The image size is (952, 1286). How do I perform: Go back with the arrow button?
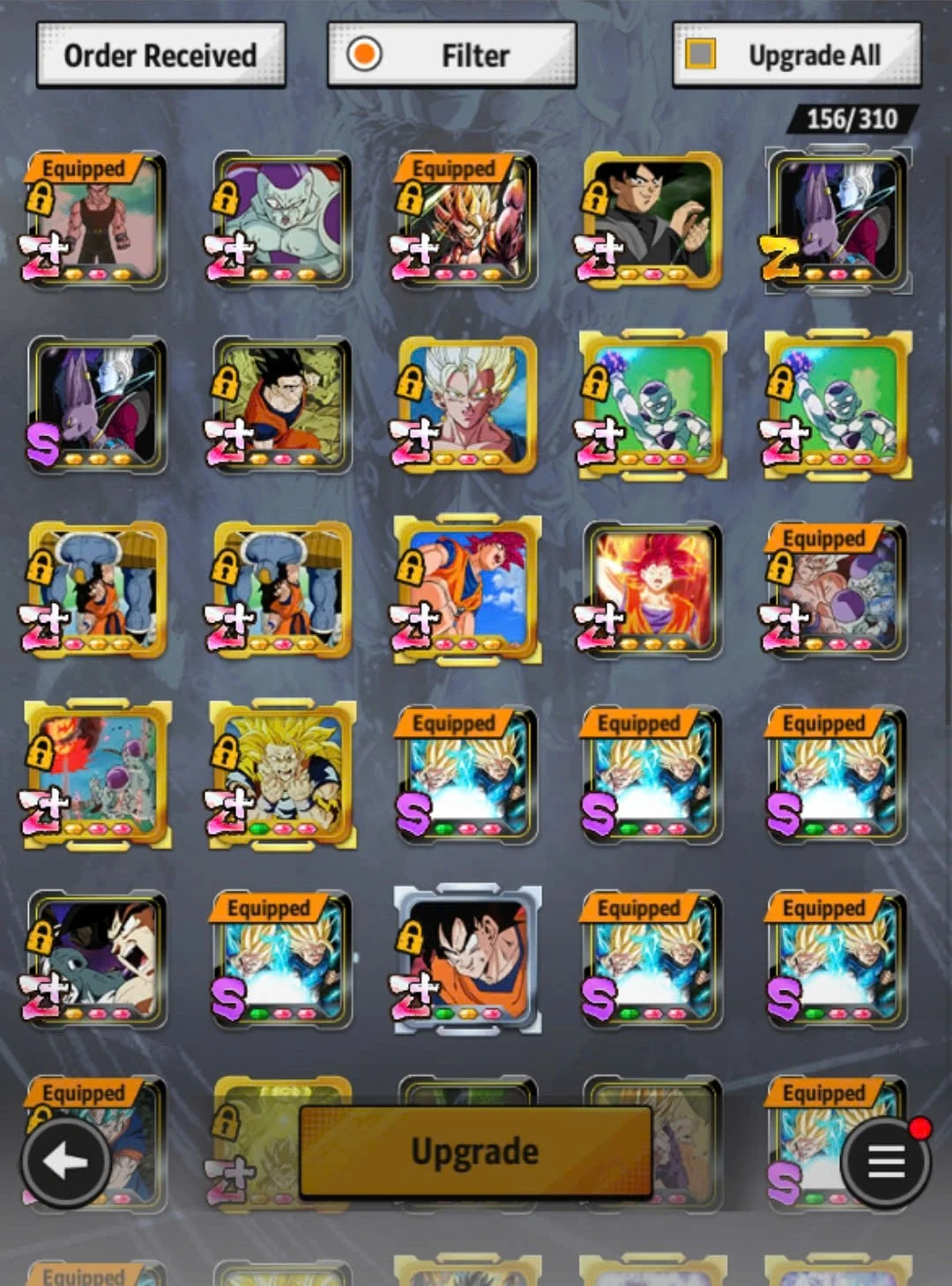coord(66,1162)
